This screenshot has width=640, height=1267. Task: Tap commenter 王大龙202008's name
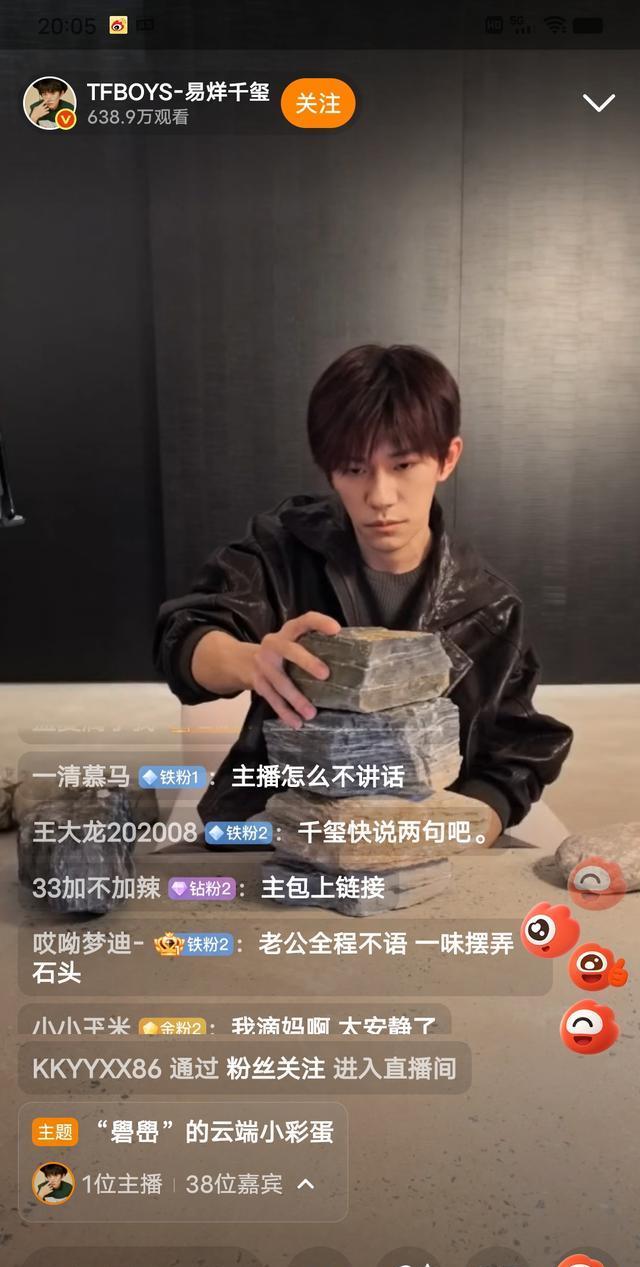(114, 832)
